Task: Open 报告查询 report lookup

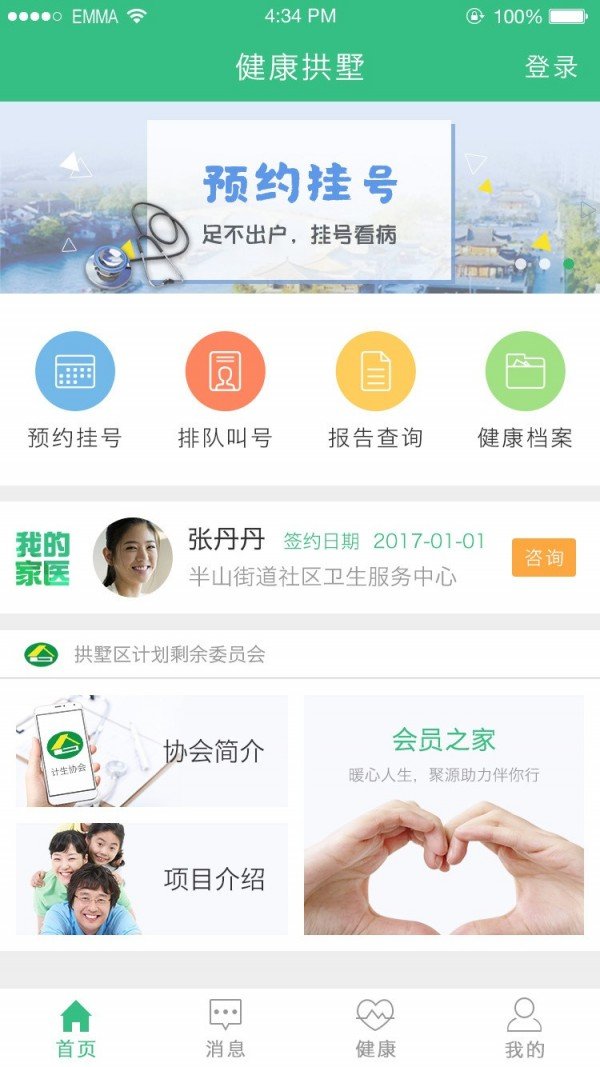Action: point(375,391)
